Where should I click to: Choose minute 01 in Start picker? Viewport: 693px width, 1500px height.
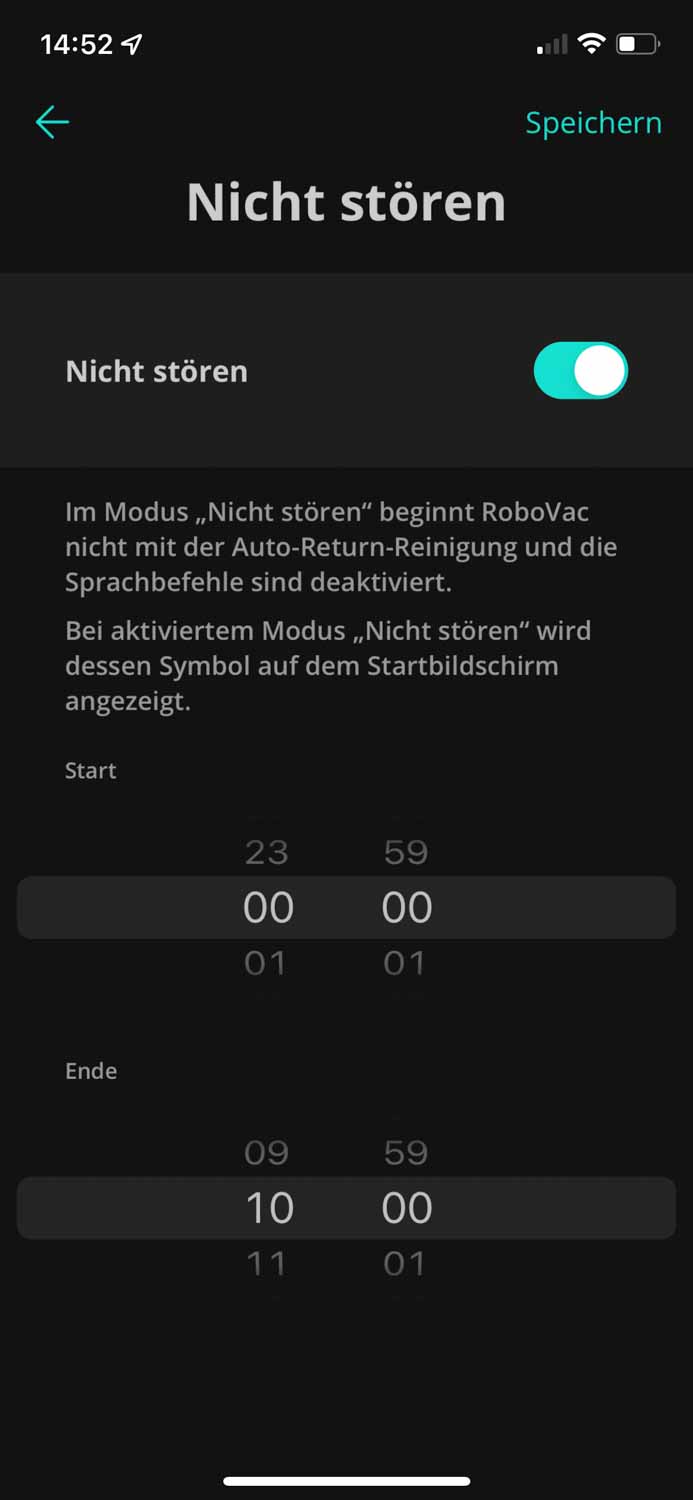406,963
